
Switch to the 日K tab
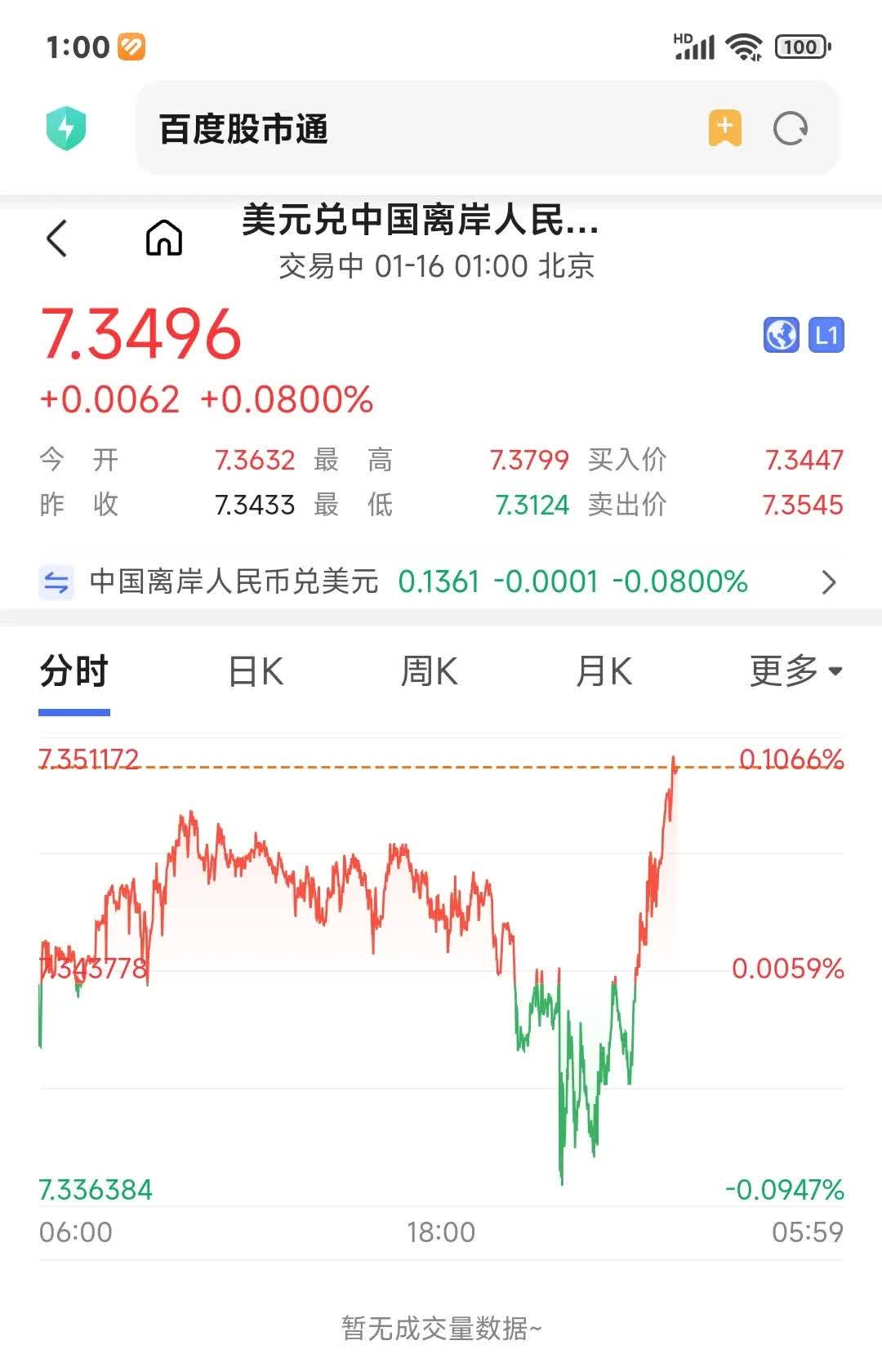(256, 671)
